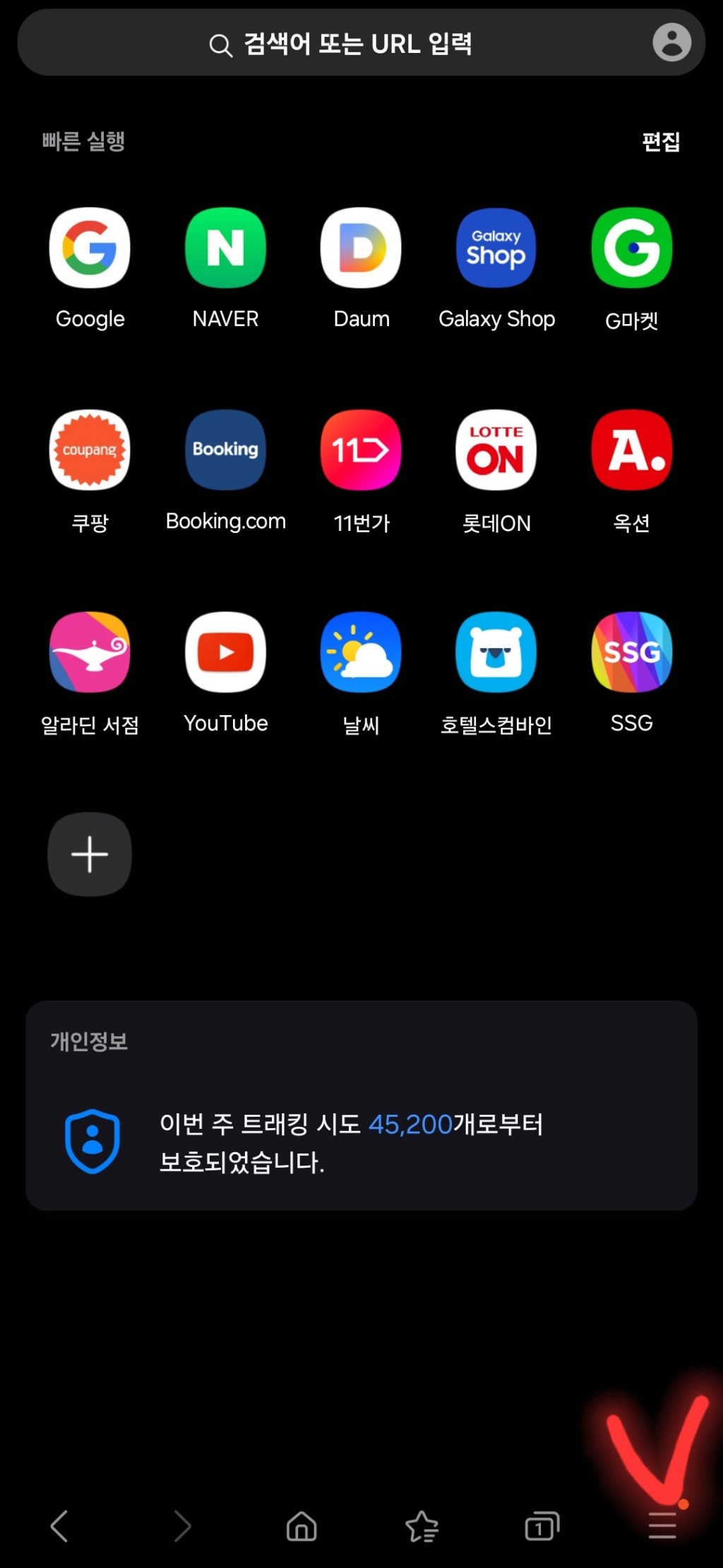Viewport: 723px width, 1568px height.
Task: Open the YouTube shortcut
Action: click(225, 651)
